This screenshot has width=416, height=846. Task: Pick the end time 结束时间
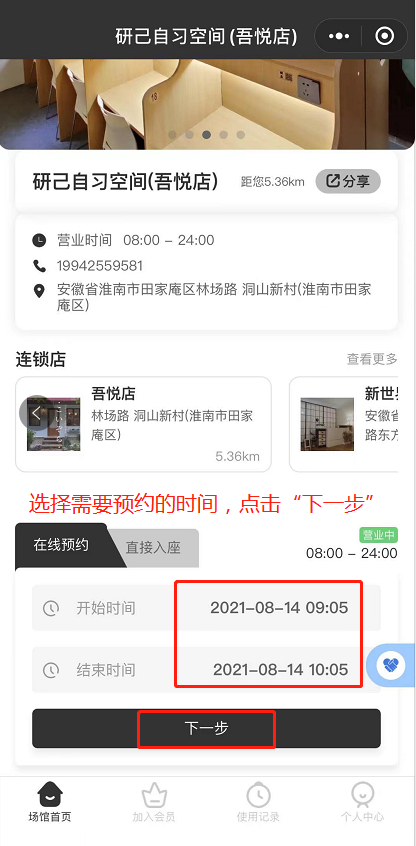207,670
